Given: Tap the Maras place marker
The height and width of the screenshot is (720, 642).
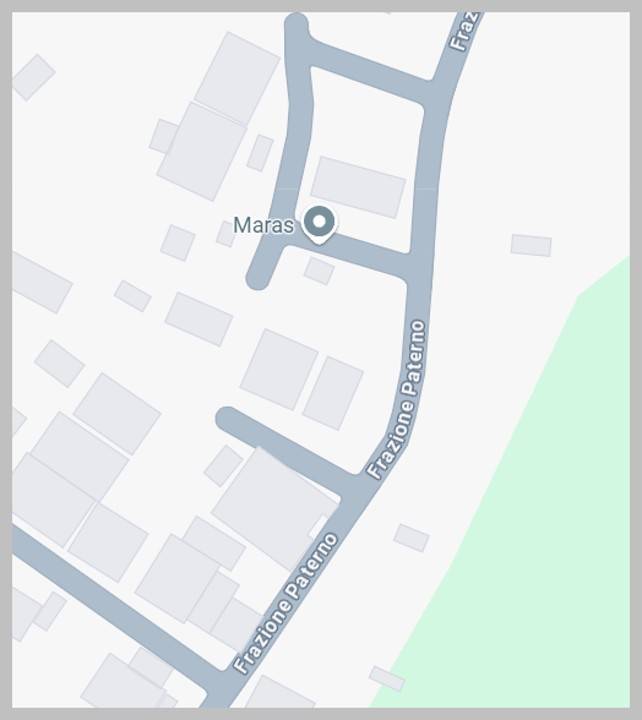Looking at the screenshot, I should pos(319,222).
